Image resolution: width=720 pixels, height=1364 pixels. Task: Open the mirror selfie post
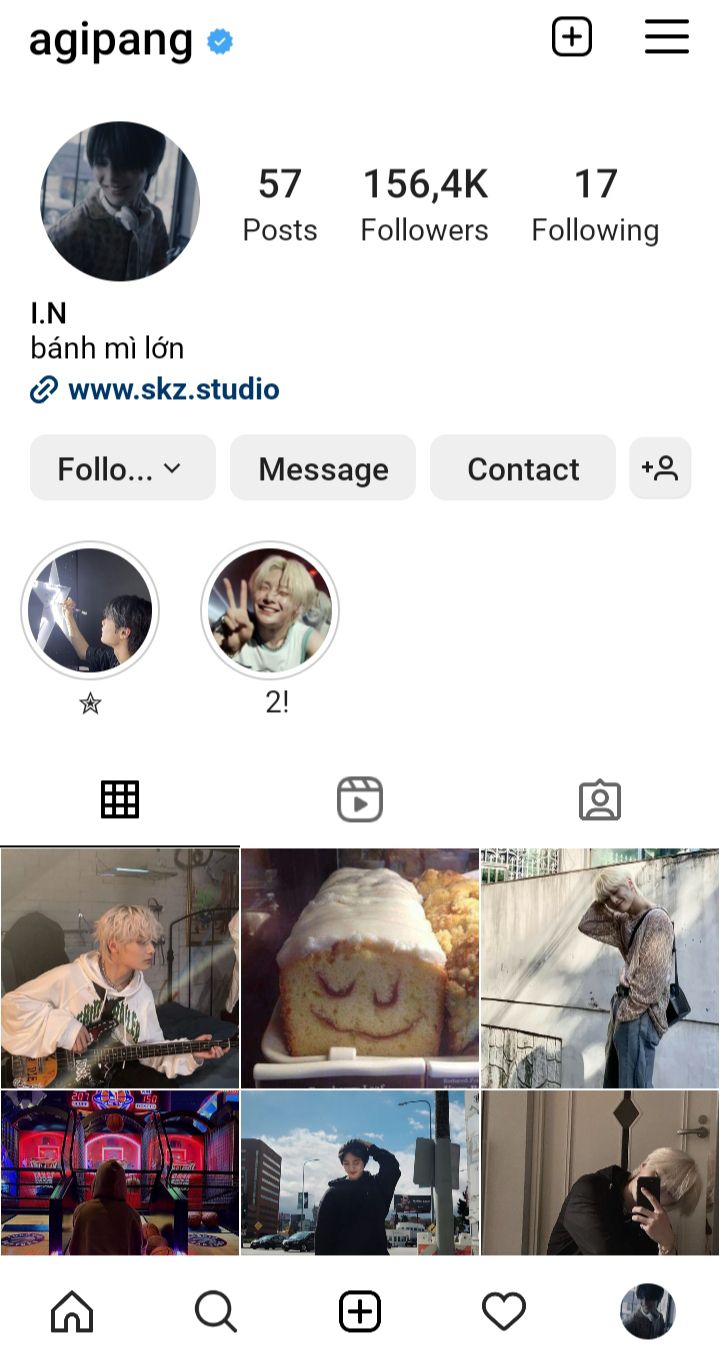(x=600, y=1172)
